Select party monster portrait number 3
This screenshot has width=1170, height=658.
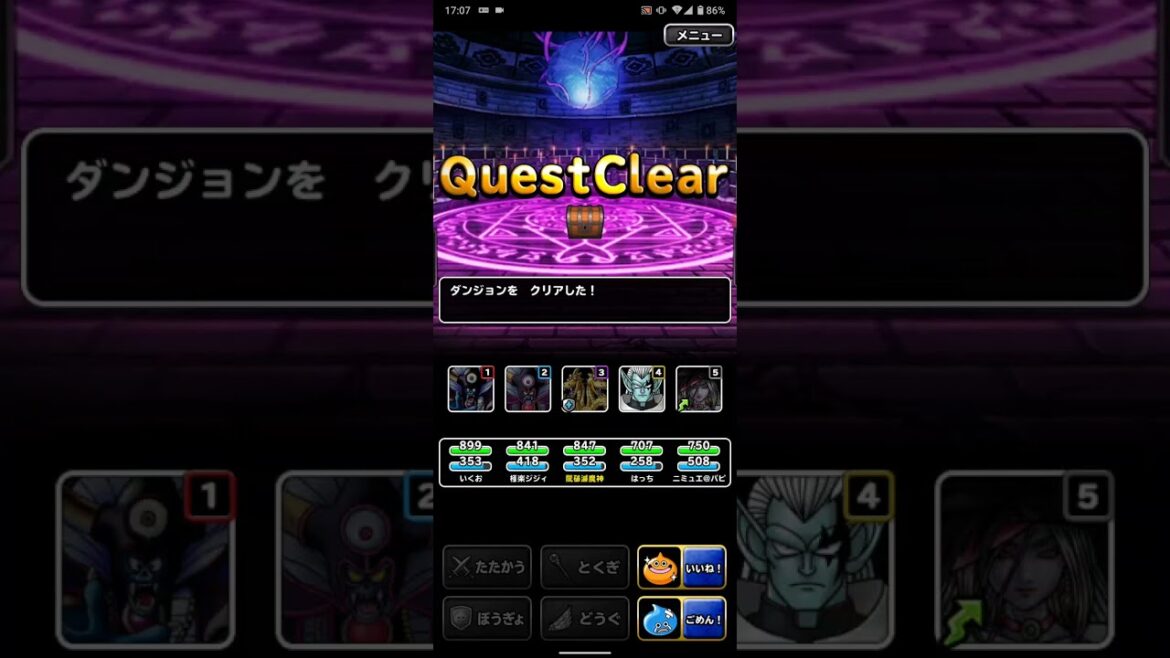tap(585, 389)
